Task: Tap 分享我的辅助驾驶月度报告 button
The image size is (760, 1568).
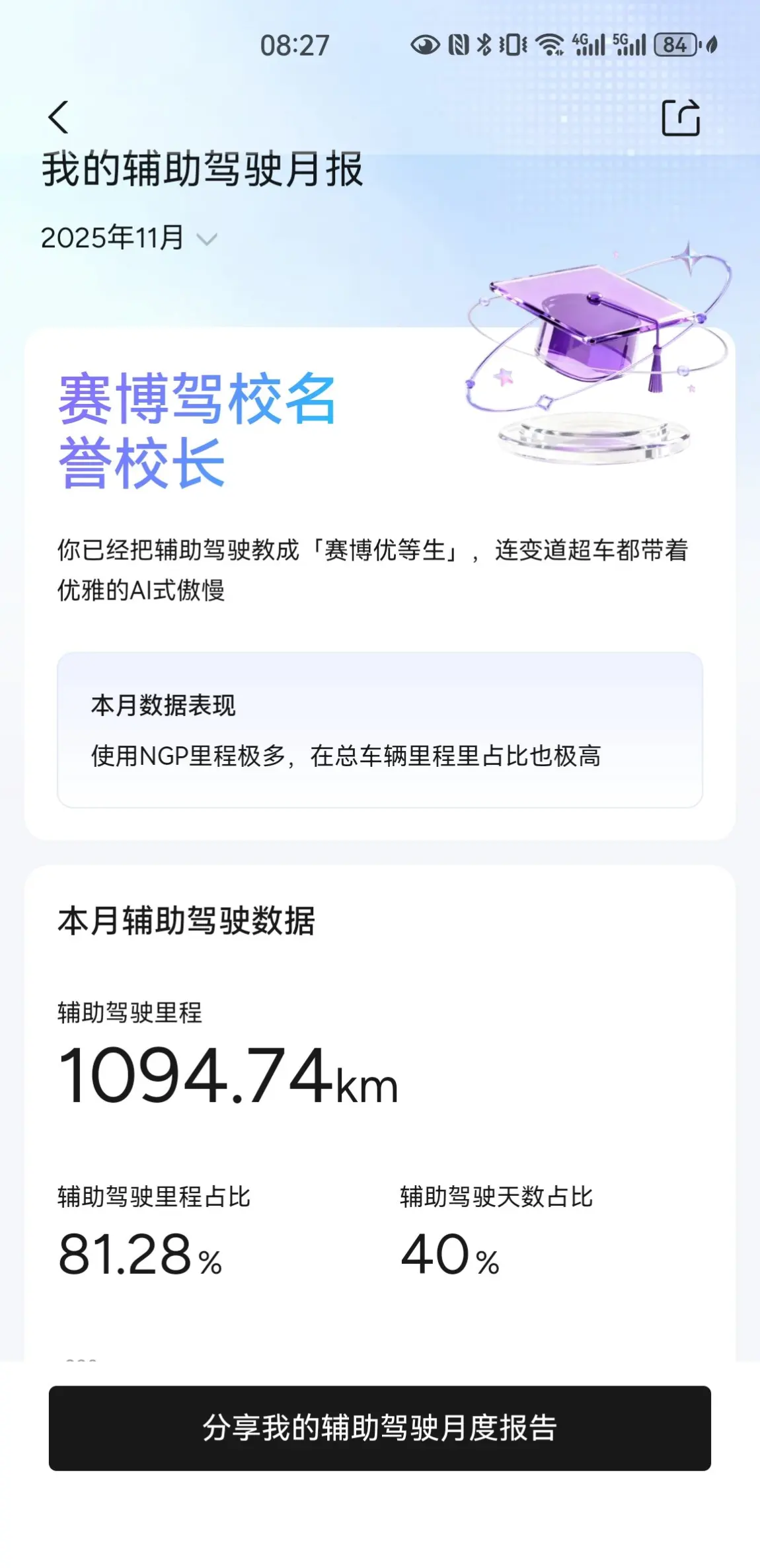Action: pyautogui.click(x=379, y=1428)
